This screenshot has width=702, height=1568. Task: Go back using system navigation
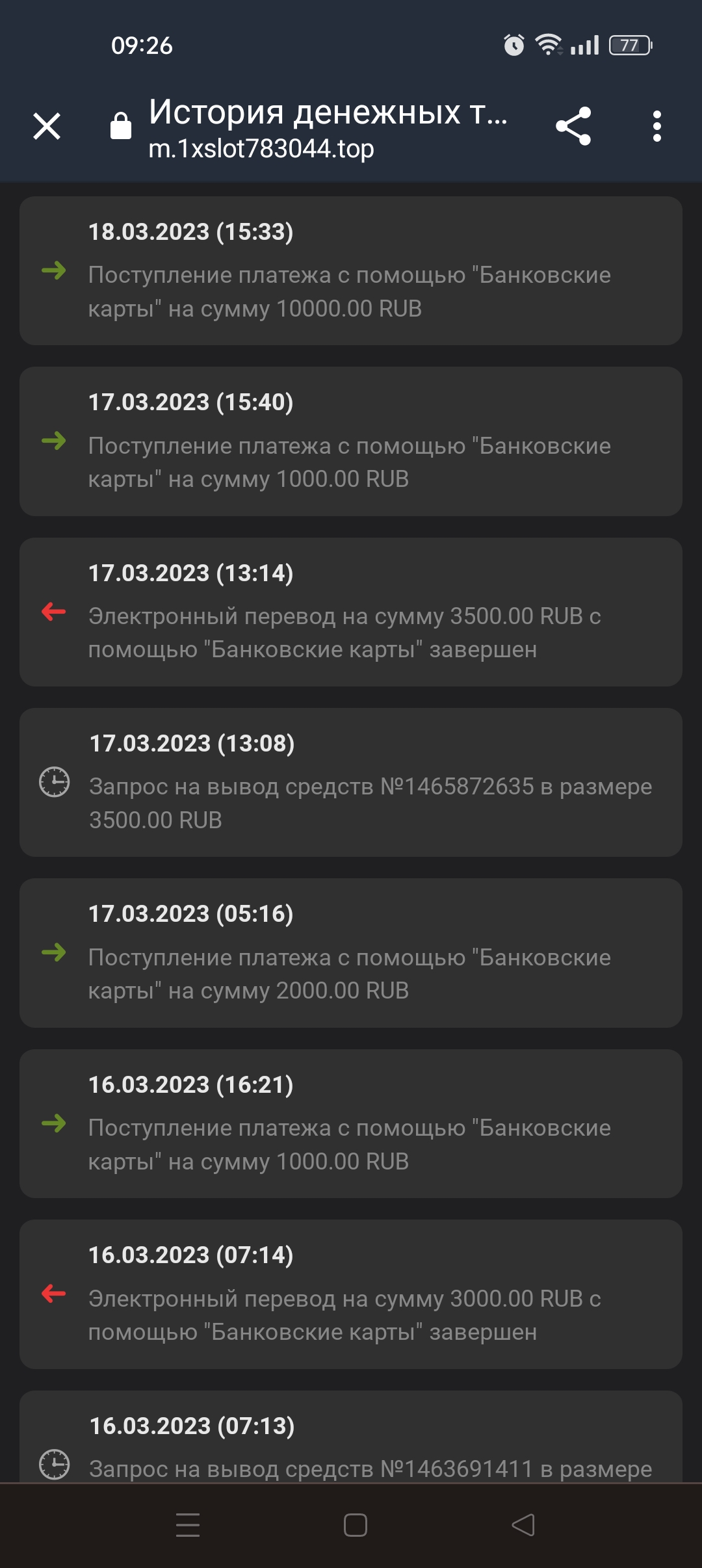coord(523,1524)
